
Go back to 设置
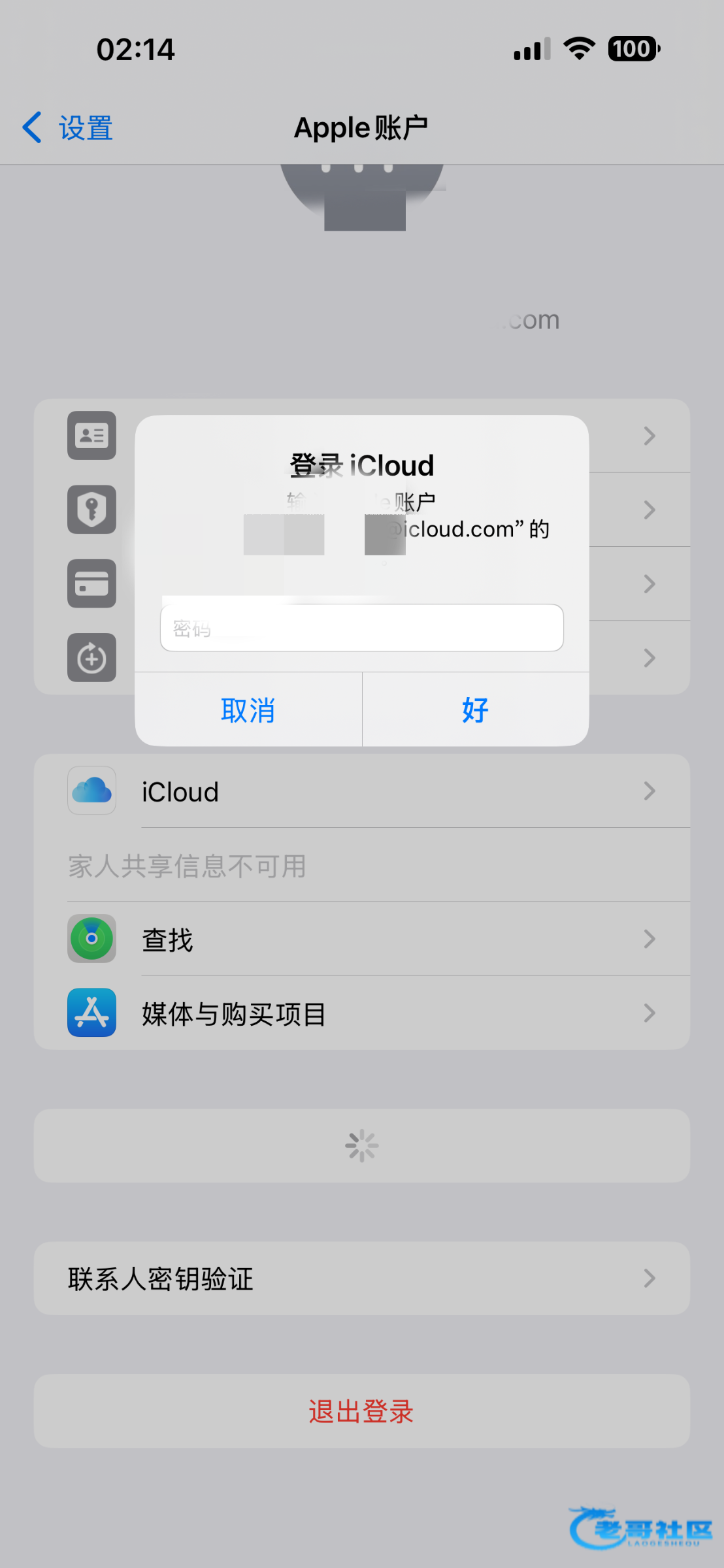(68, 127)
